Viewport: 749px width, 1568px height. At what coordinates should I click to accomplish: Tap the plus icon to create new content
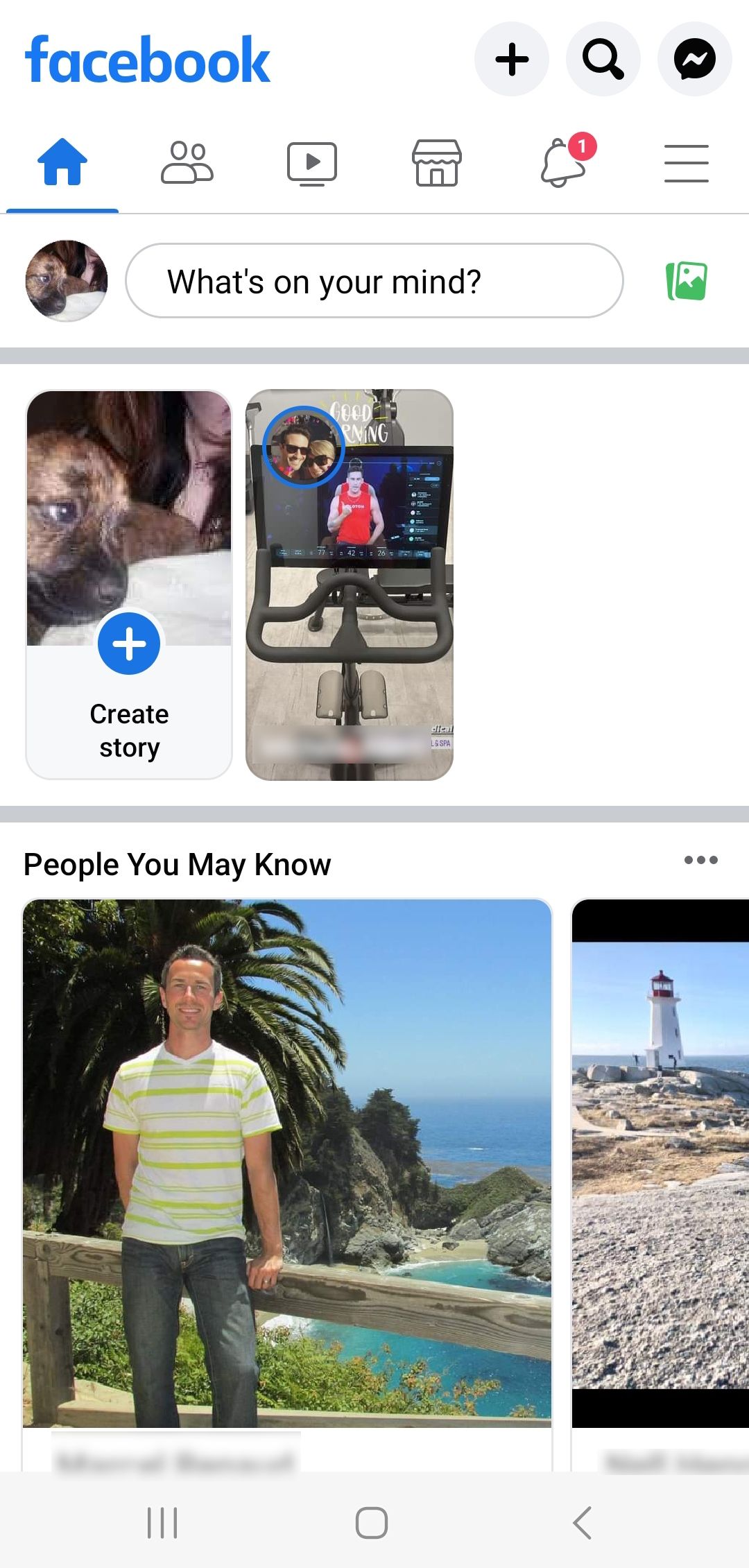(511, 60)
